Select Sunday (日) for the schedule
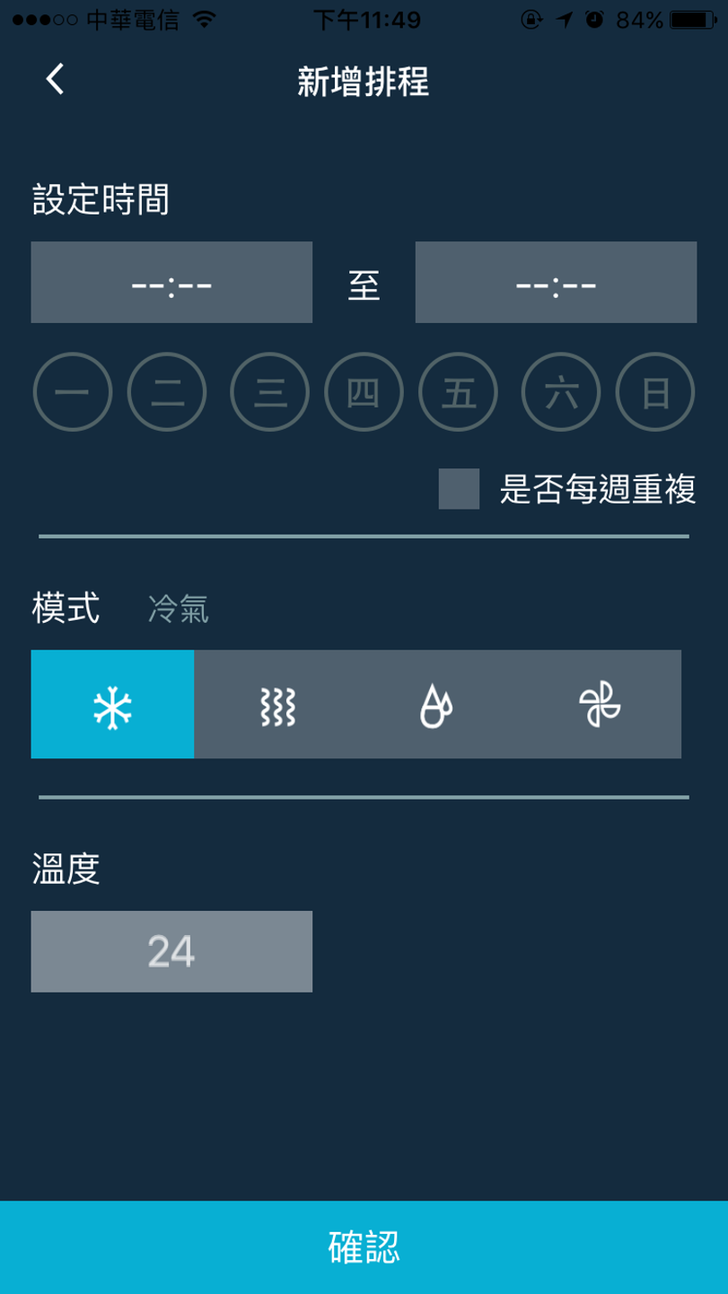This screenshot has height=1294, width=728. tap(655, 393)
